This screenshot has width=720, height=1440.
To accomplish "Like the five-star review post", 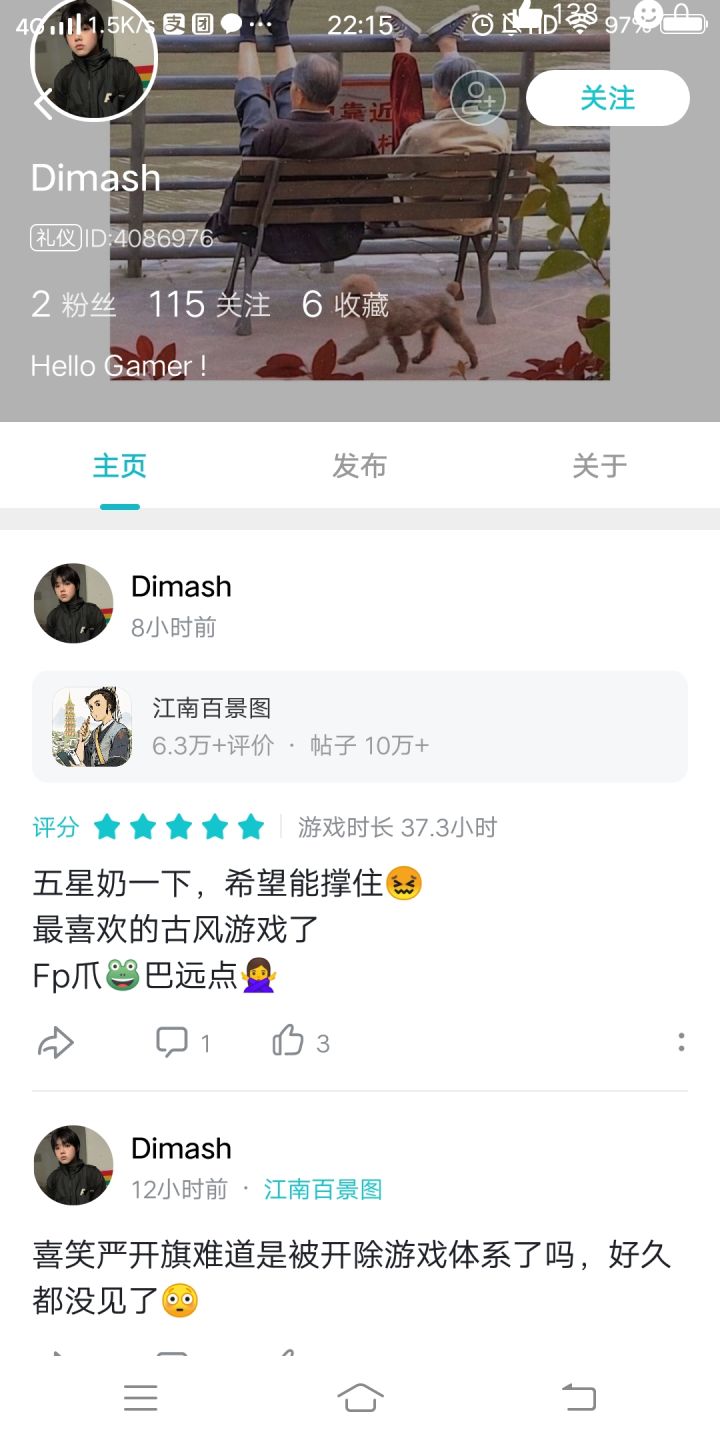I will [300, 1043].
